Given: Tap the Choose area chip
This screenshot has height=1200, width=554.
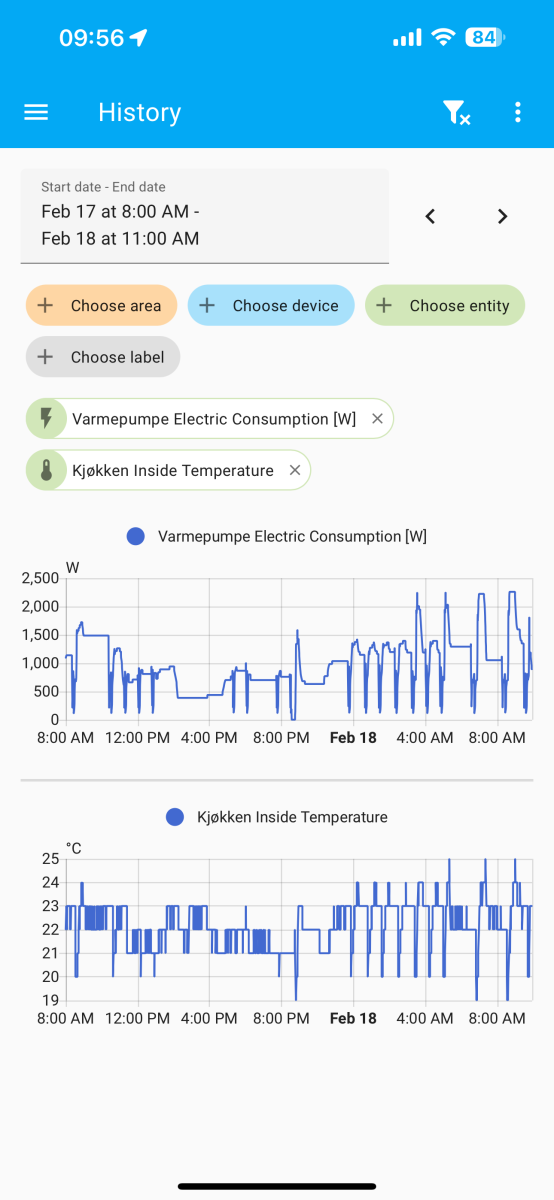Looking at the screenshot, I should coord(101,306).
